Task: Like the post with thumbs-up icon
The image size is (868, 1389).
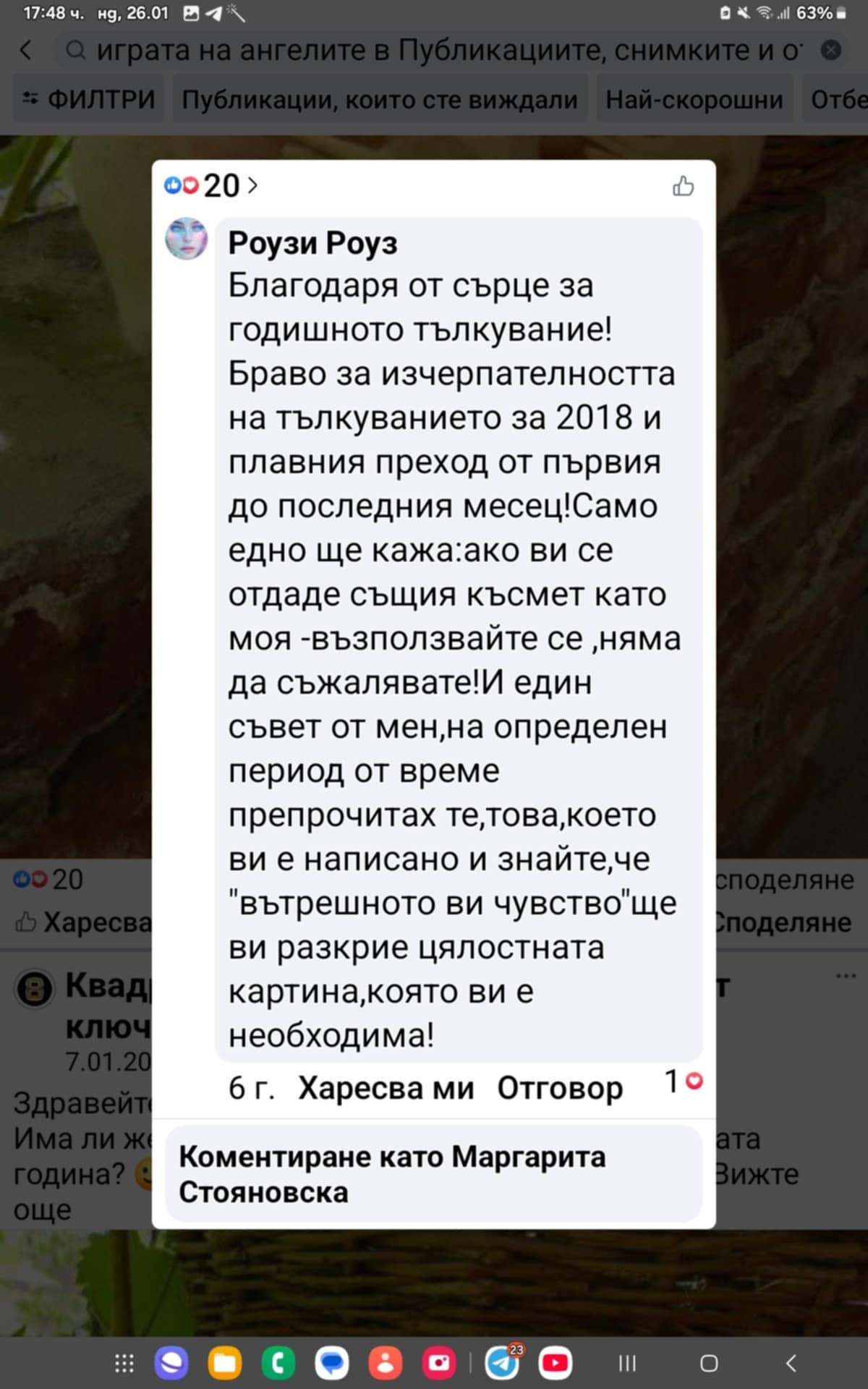Action: coord(683,186)
